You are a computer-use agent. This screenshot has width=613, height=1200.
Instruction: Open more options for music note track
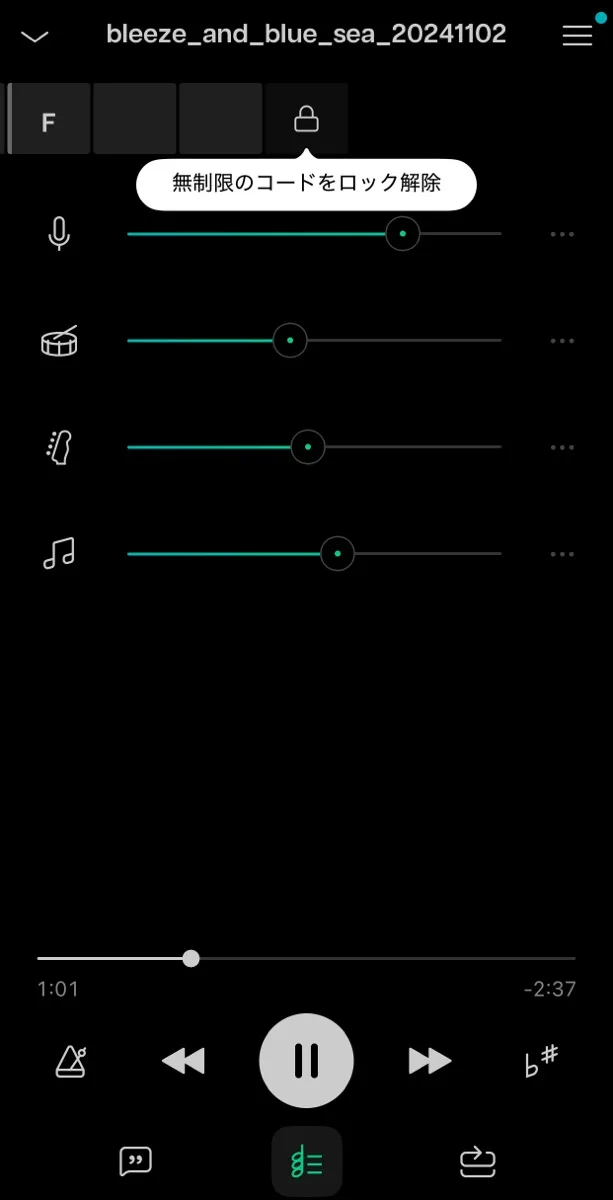(x=562, y=553)
